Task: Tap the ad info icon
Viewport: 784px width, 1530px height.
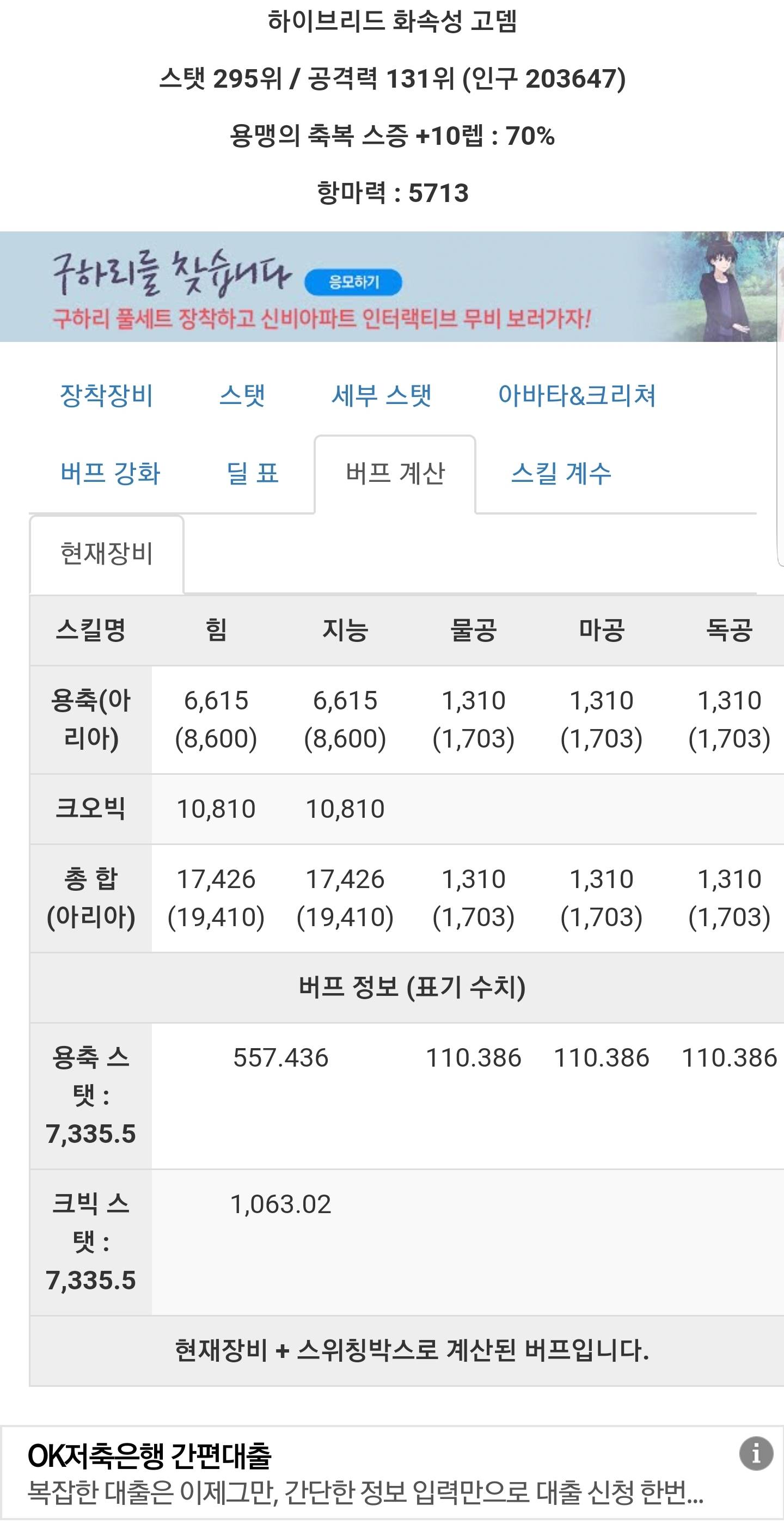Action: tap(756, 1453)
